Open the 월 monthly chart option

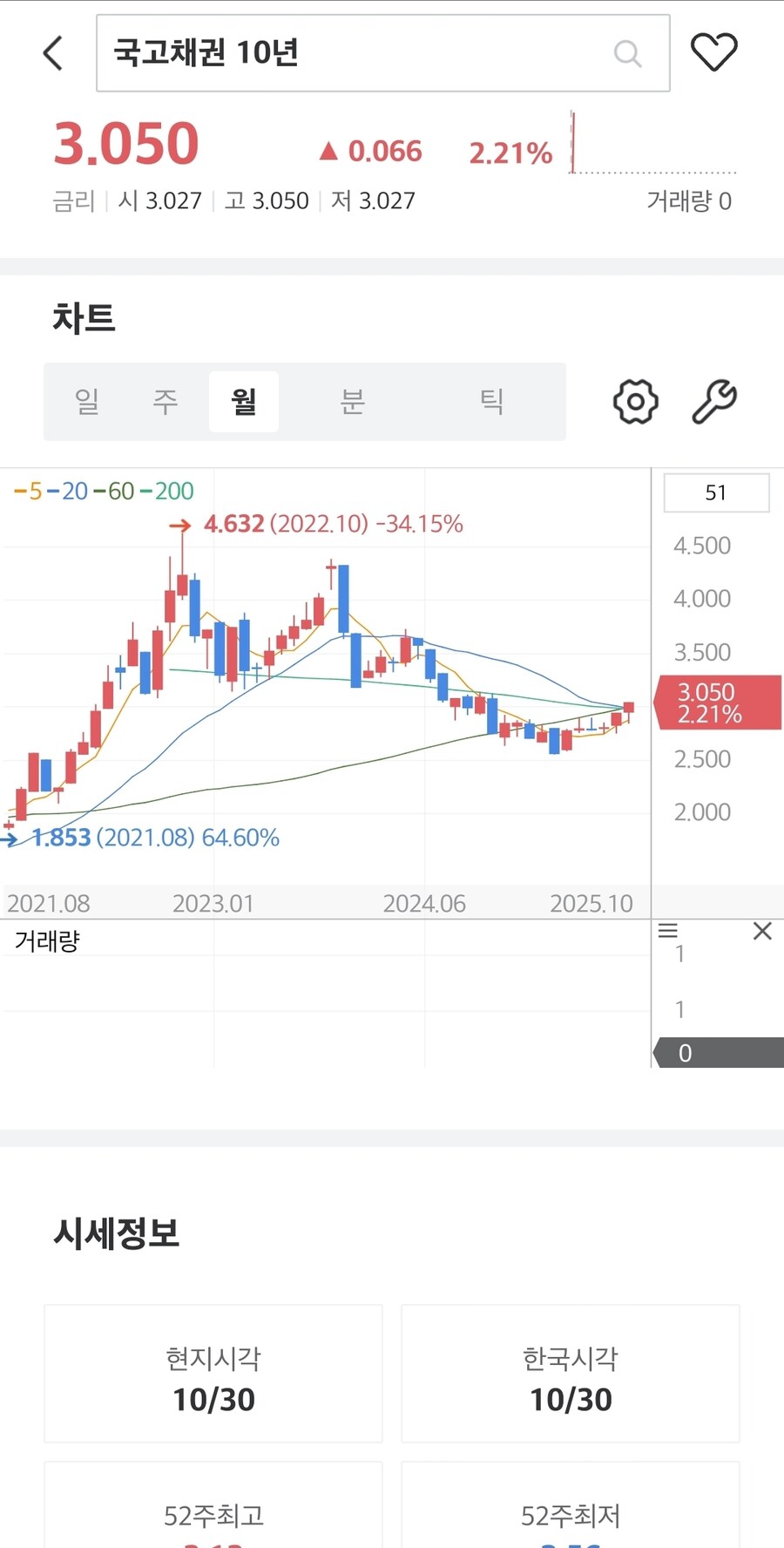tap(243, 402)
